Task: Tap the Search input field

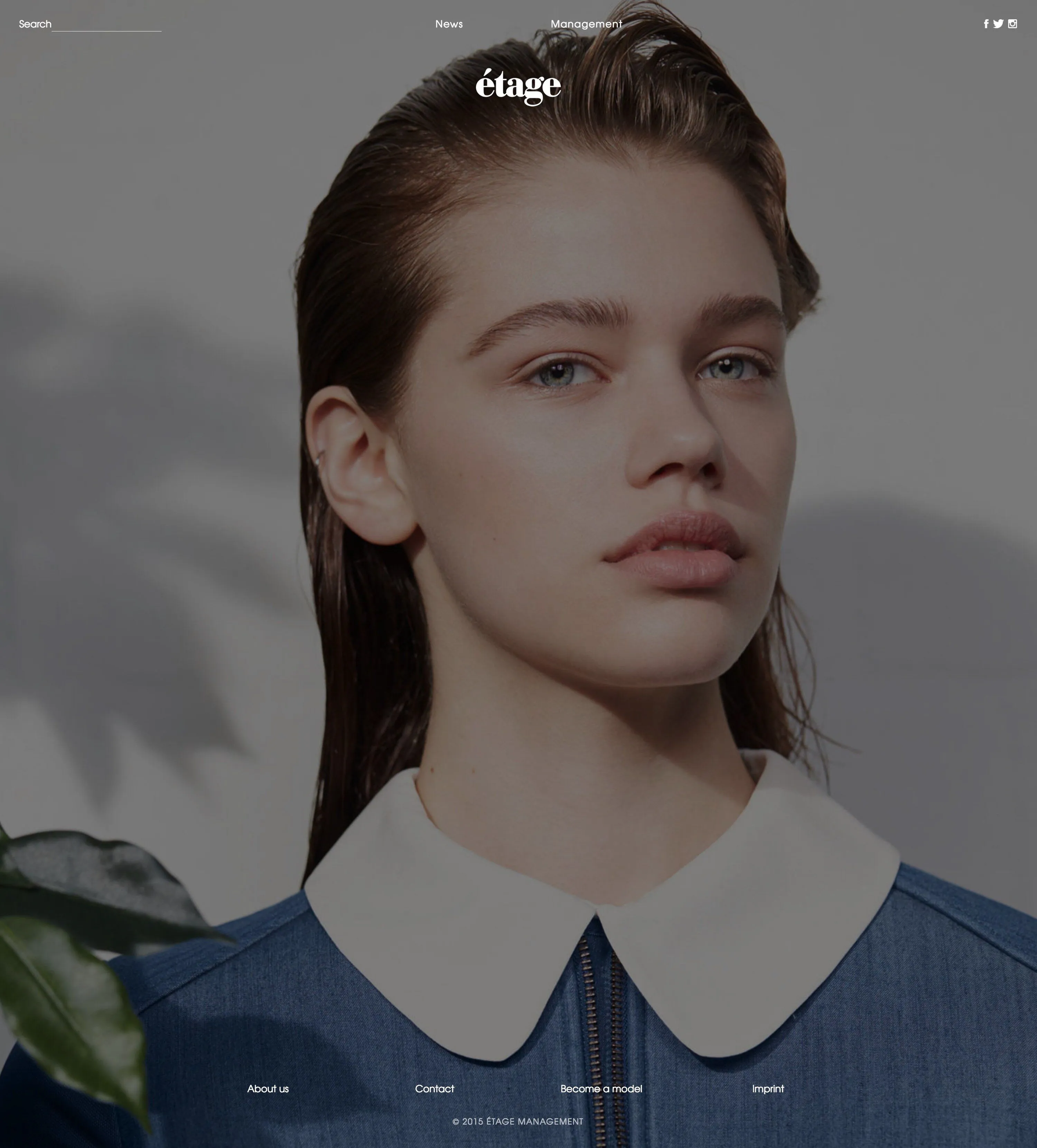Action: 106,25
